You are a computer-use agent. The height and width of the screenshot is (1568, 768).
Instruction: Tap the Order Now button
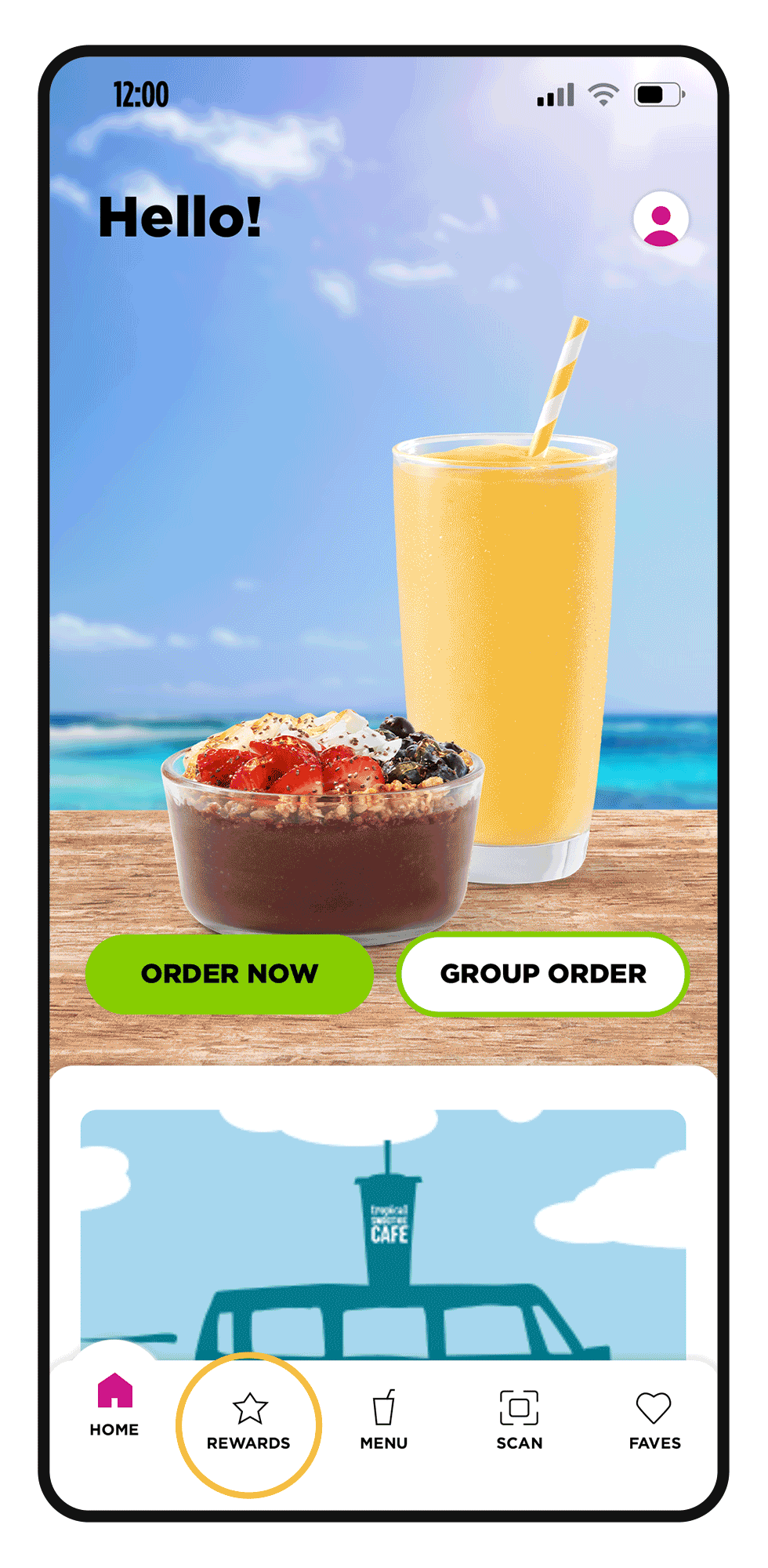click(229, 973)
